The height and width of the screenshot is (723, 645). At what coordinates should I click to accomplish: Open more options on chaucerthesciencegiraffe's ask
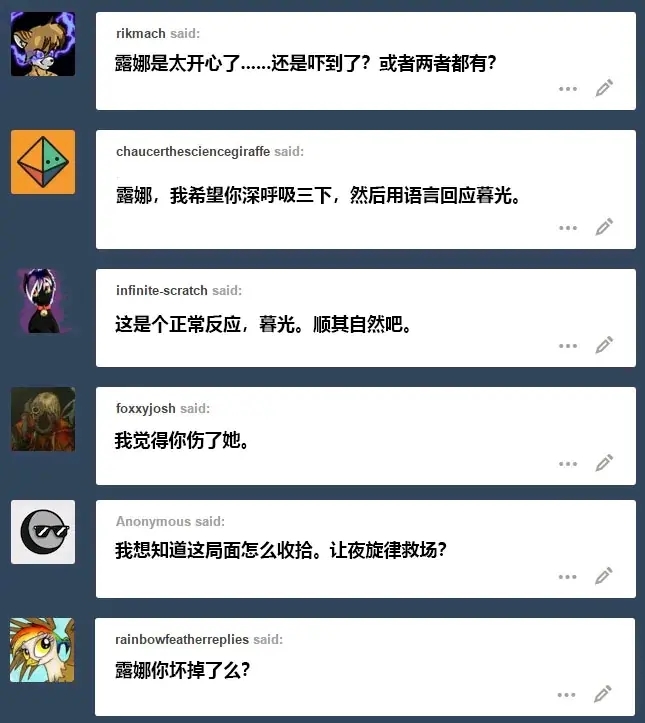568,228
